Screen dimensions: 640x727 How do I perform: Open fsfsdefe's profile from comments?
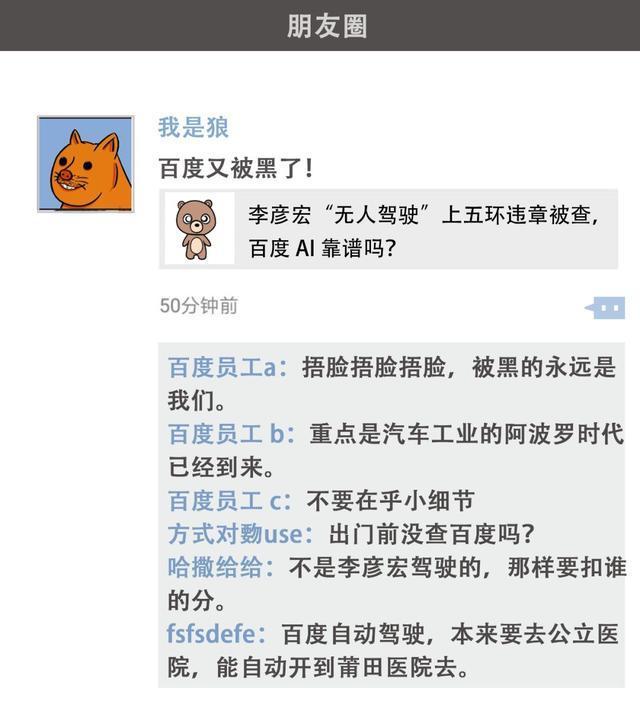214,634
